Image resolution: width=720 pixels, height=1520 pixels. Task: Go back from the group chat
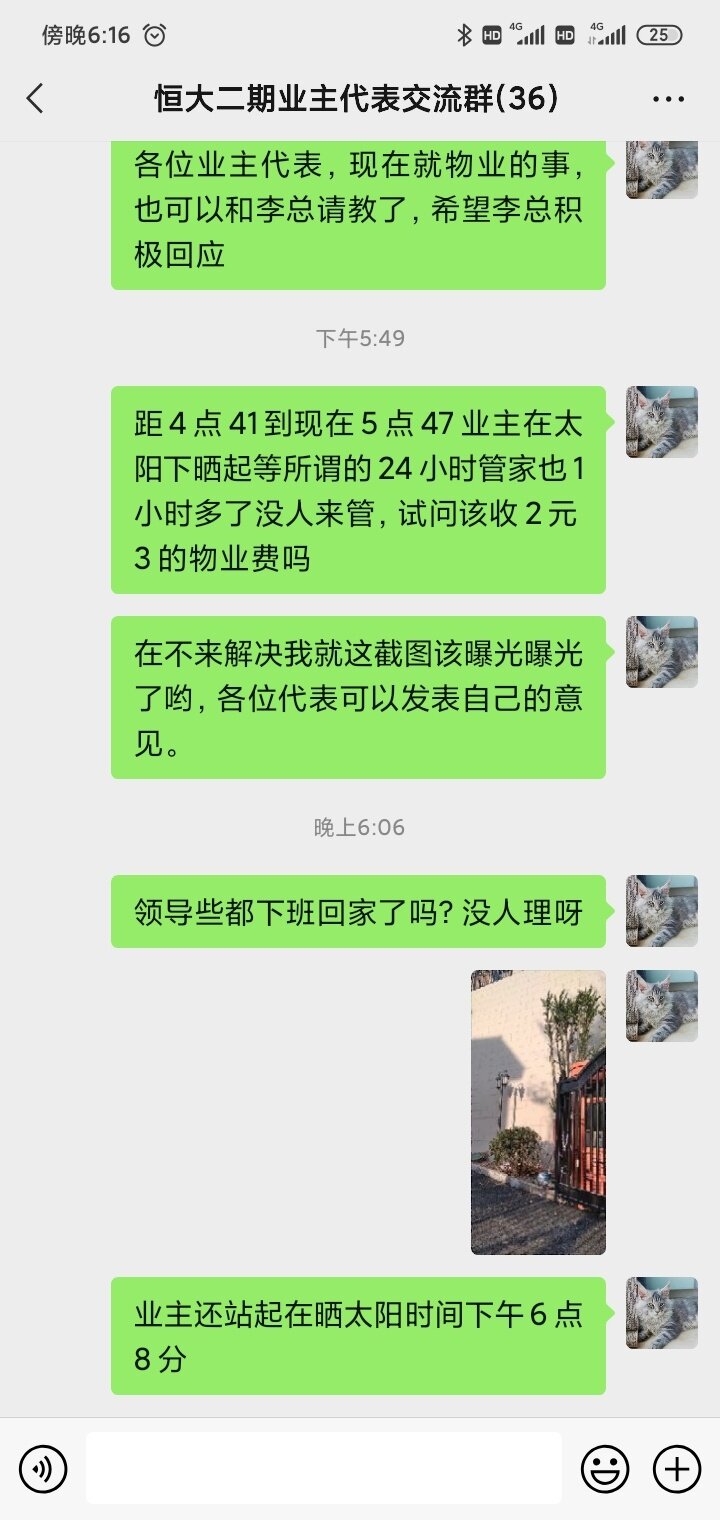tap(35, 98)
